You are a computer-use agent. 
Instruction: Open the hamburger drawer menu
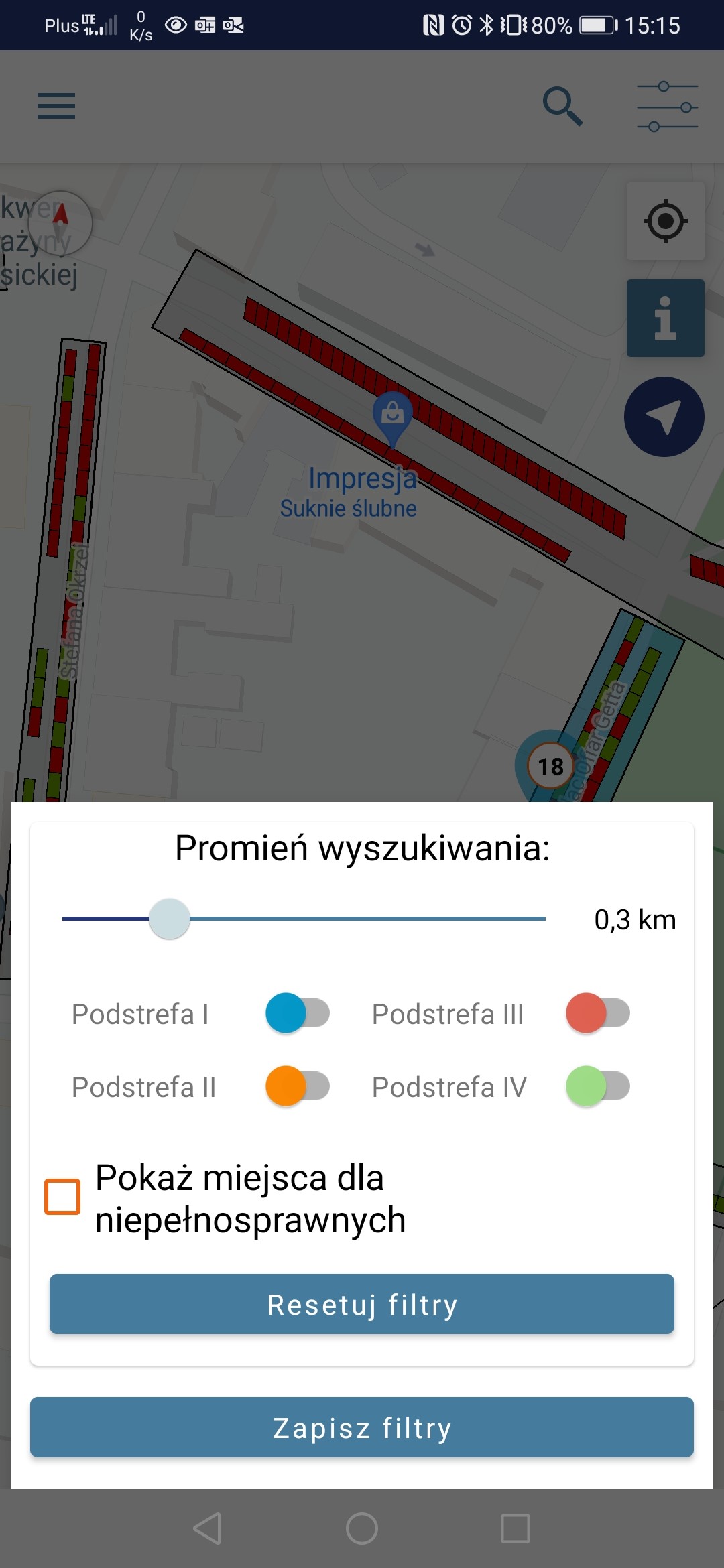(56, 107)
